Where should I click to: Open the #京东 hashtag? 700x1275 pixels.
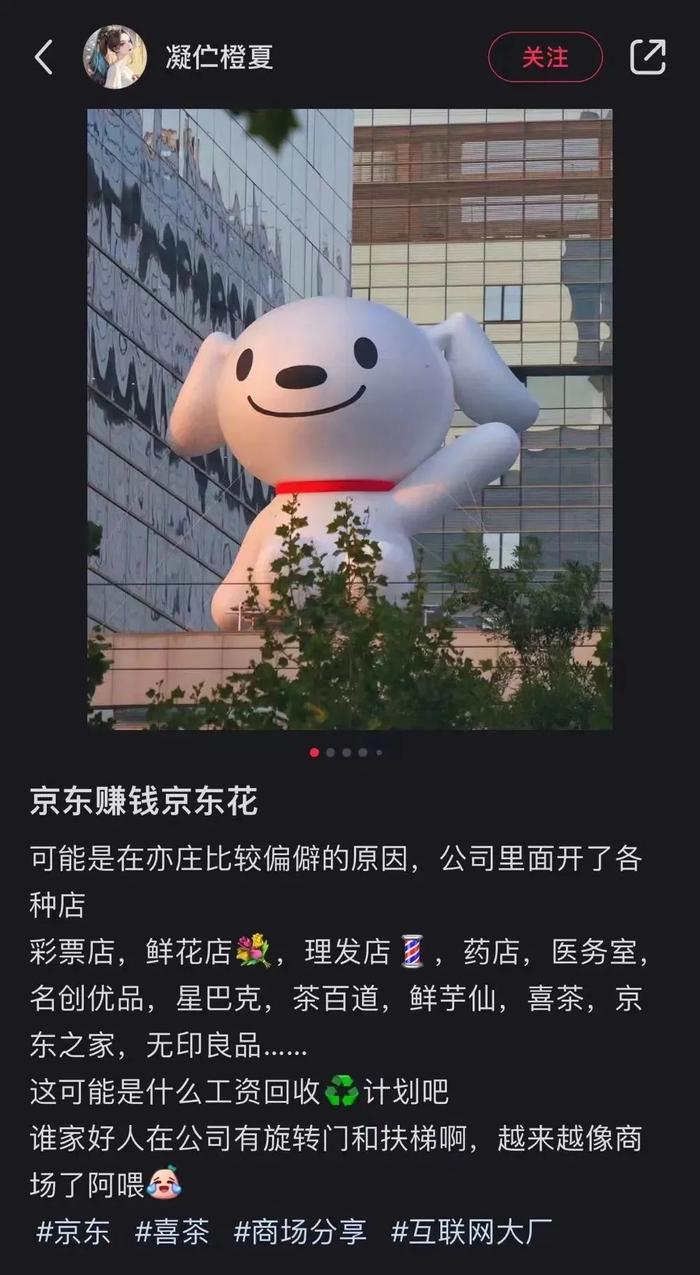point(74,1231)
